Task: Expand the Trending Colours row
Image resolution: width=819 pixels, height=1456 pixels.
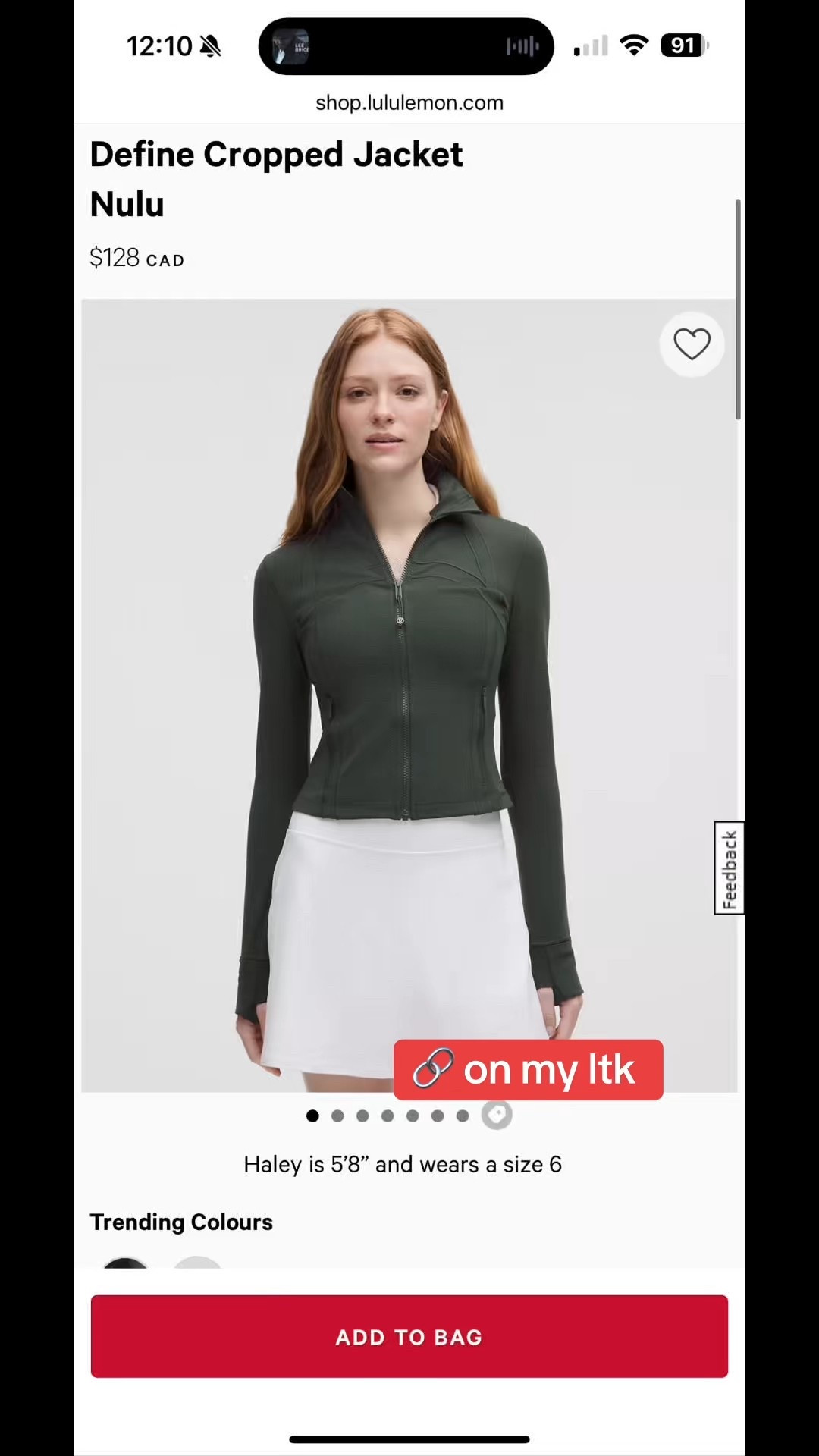Action: tap(180, 1222)
